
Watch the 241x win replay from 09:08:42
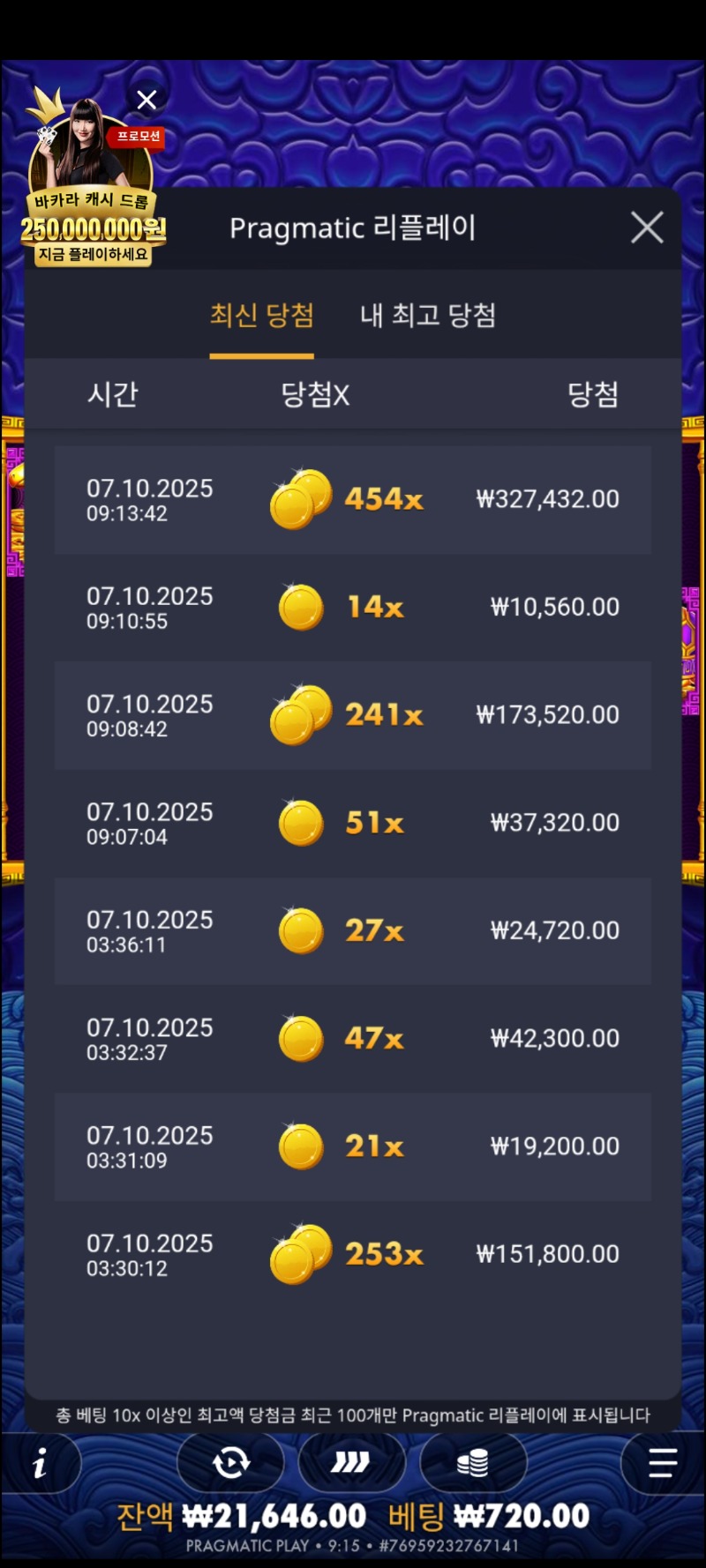[353, 715]
